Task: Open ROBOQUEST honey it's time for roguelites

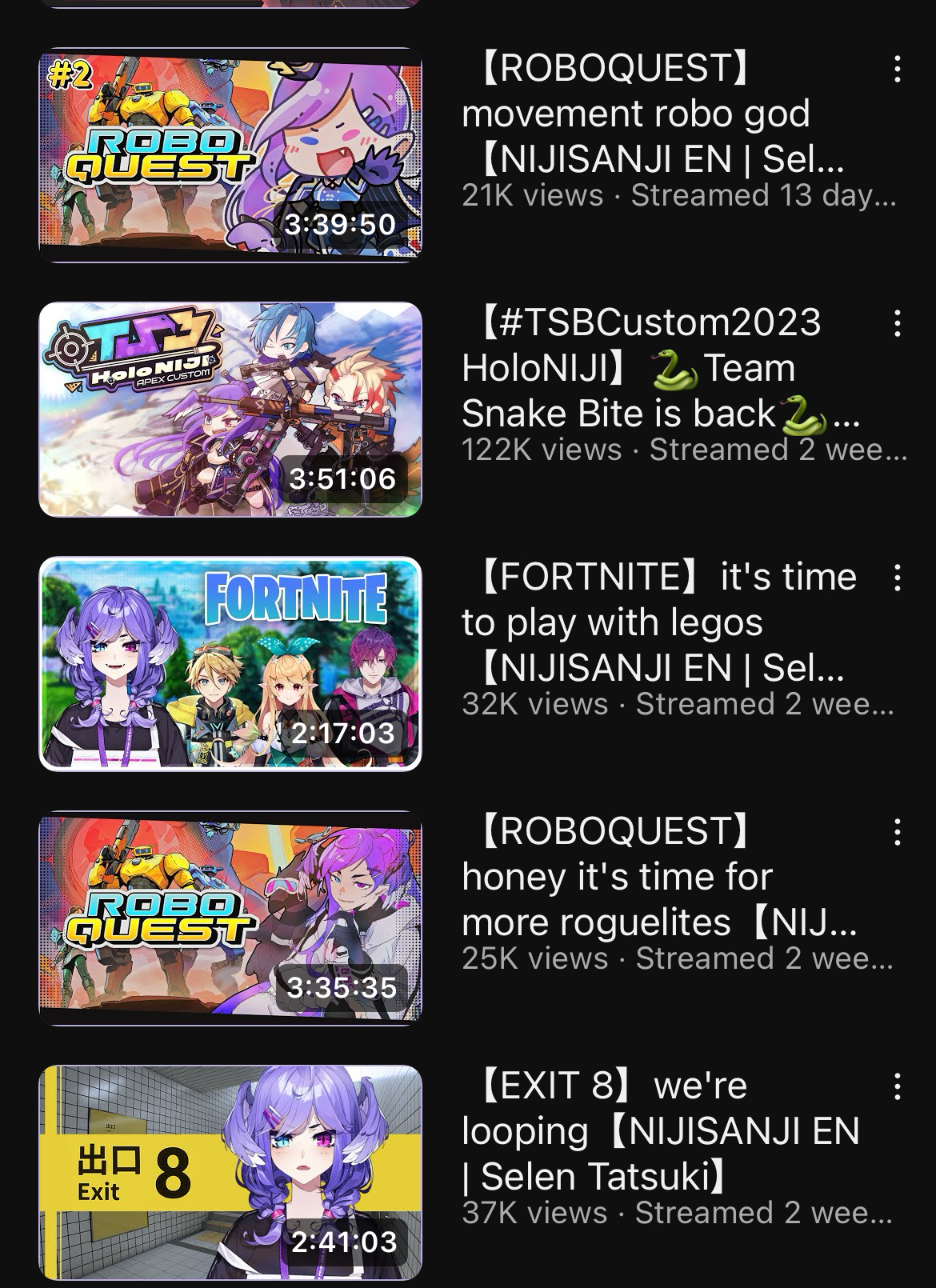Action: point(230,918)
